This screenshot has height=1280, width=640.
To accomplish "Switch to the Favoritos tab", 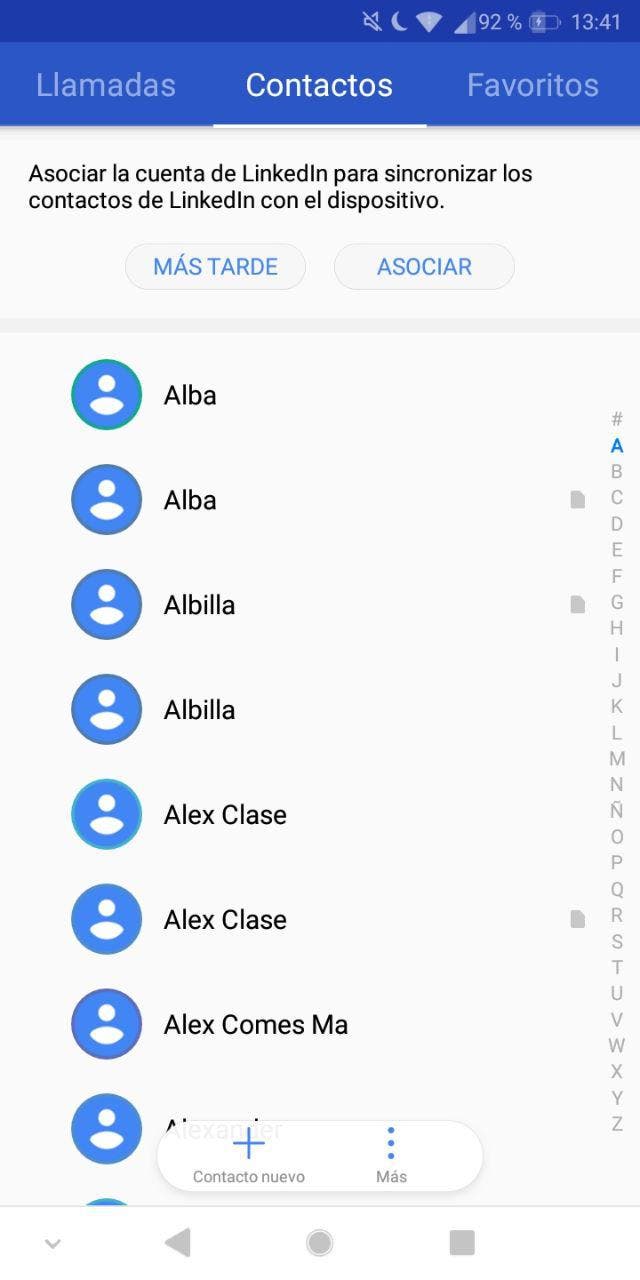I will 532,85.
